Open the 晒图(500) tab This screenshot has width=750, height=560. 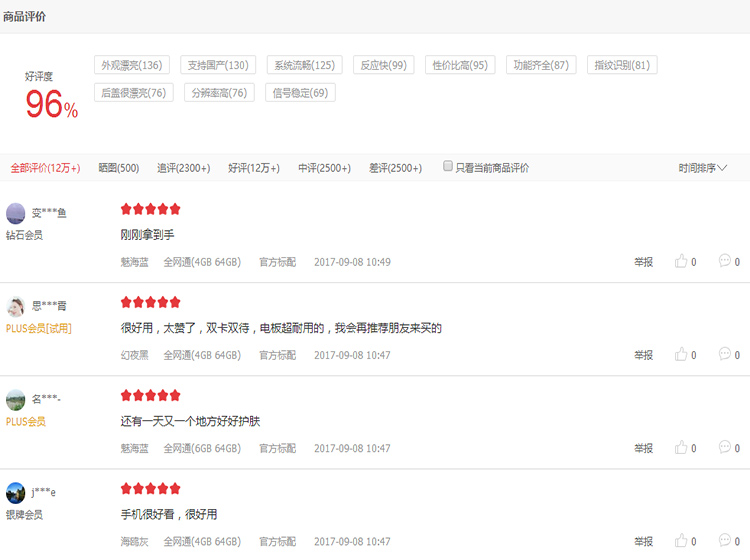point(118,168)
